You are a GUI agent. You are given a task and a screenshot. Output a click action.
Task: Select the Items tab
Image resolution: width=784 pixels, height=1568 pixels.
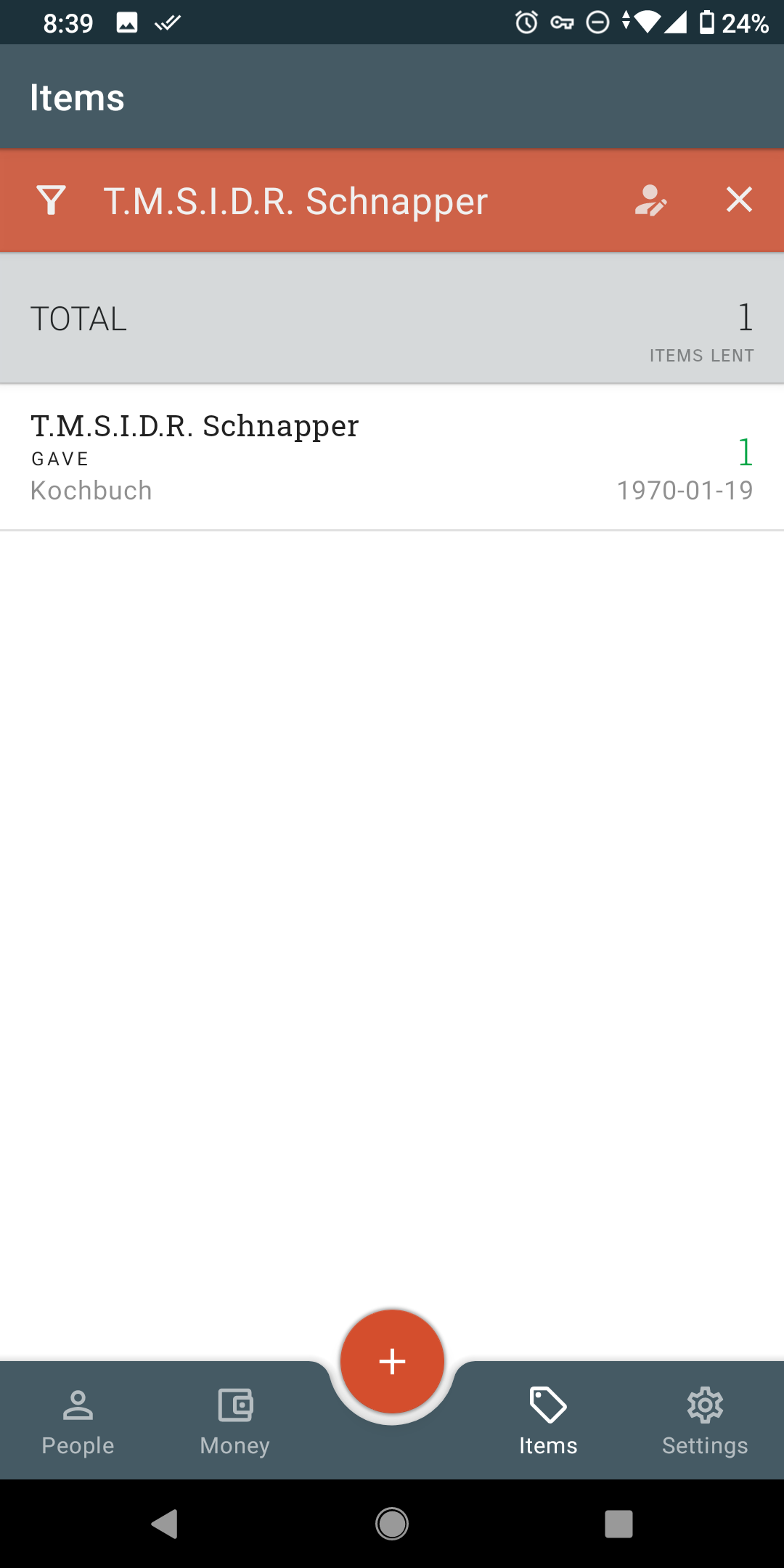point(548,1421)
